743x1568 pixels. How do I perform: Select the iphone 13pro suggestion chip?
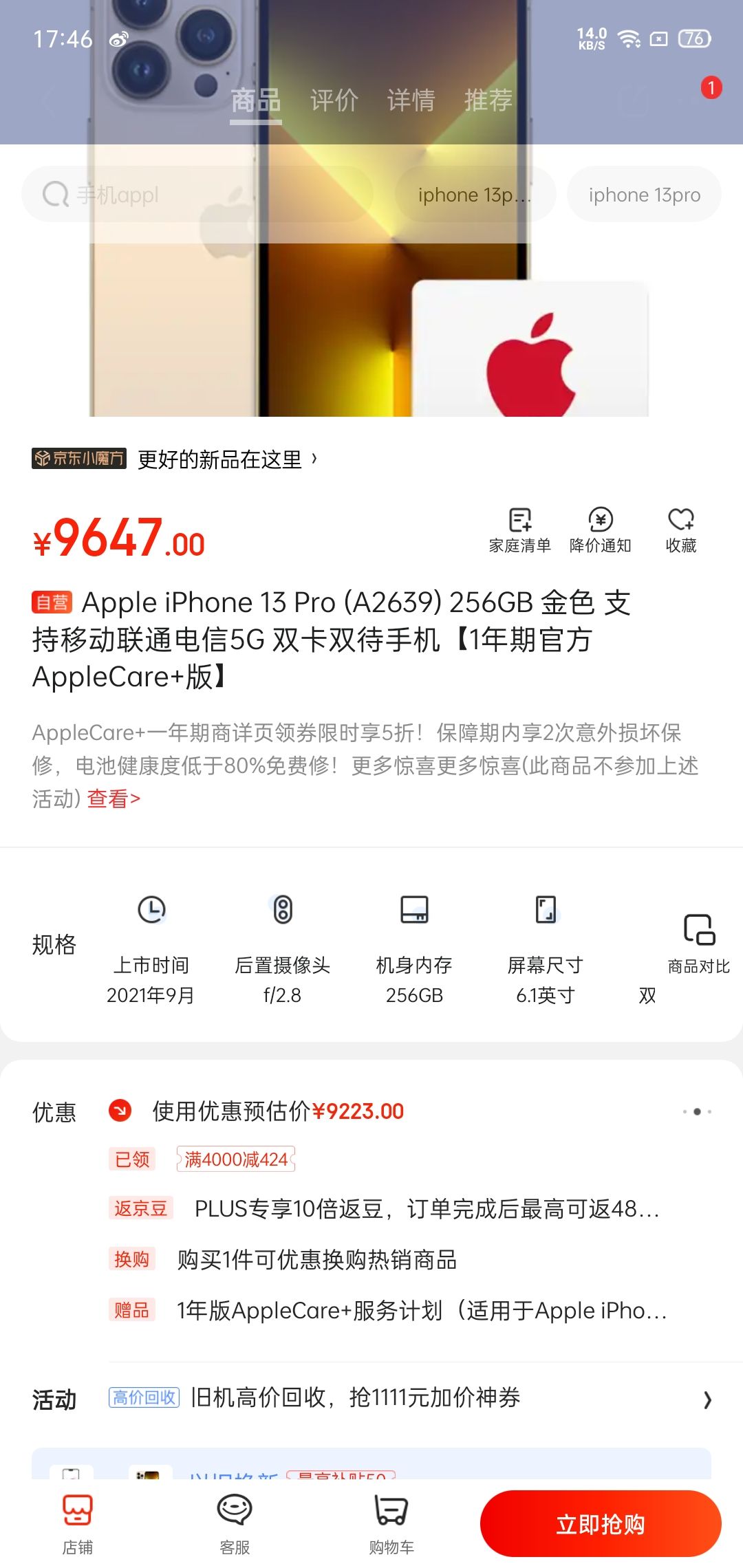[644, 195]
